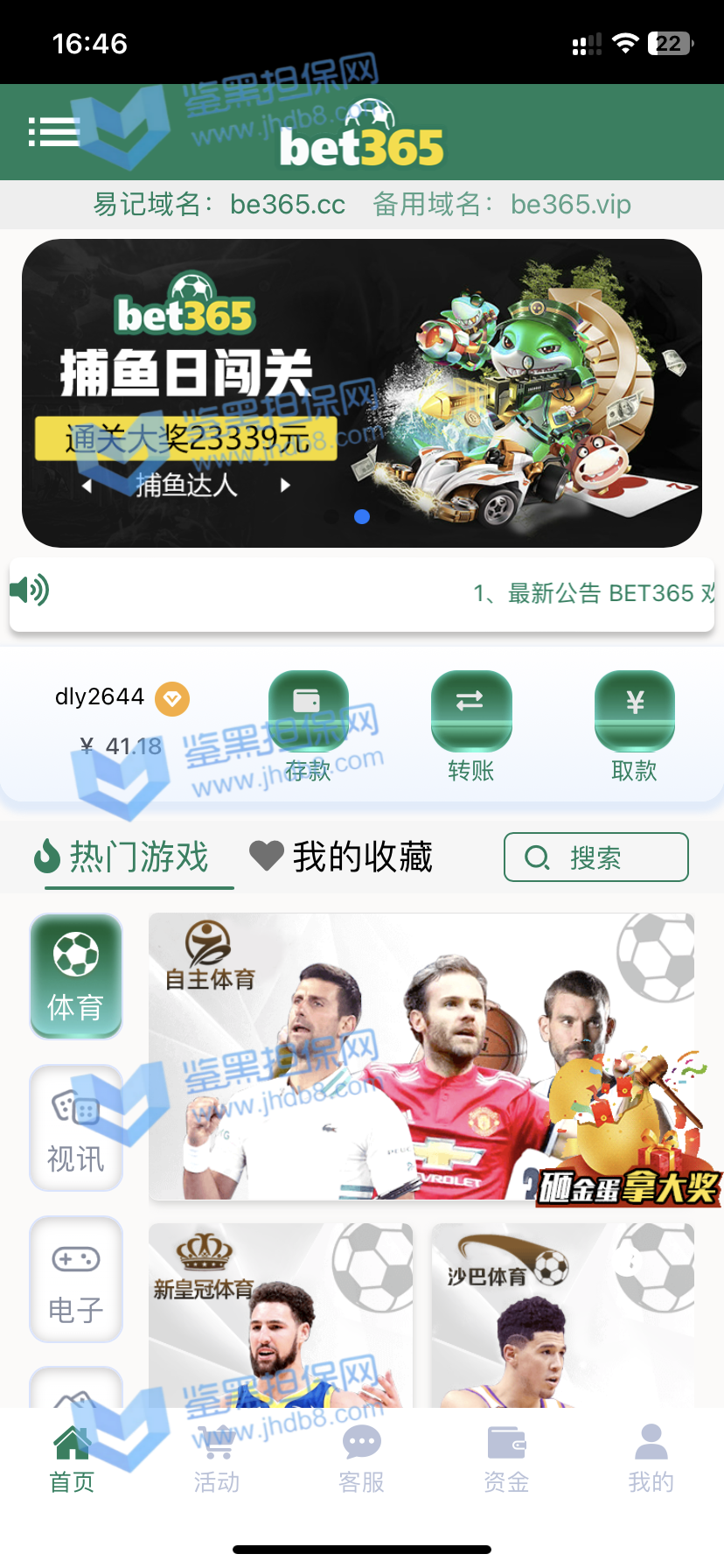Select the 视讯 game category

coord(76,1128)
